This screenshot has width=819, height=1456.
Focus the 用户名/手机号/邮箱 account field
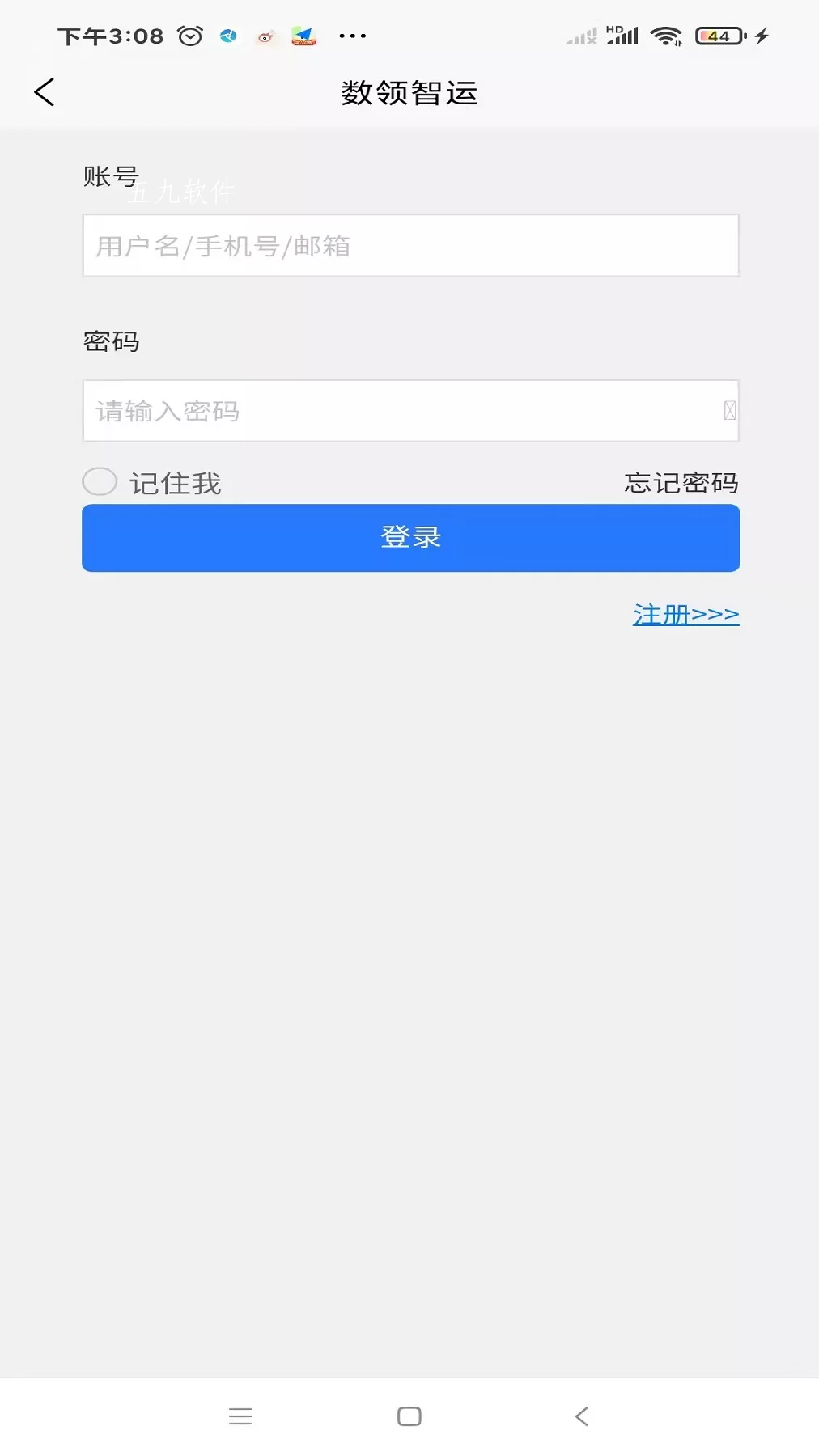[411, 246]
